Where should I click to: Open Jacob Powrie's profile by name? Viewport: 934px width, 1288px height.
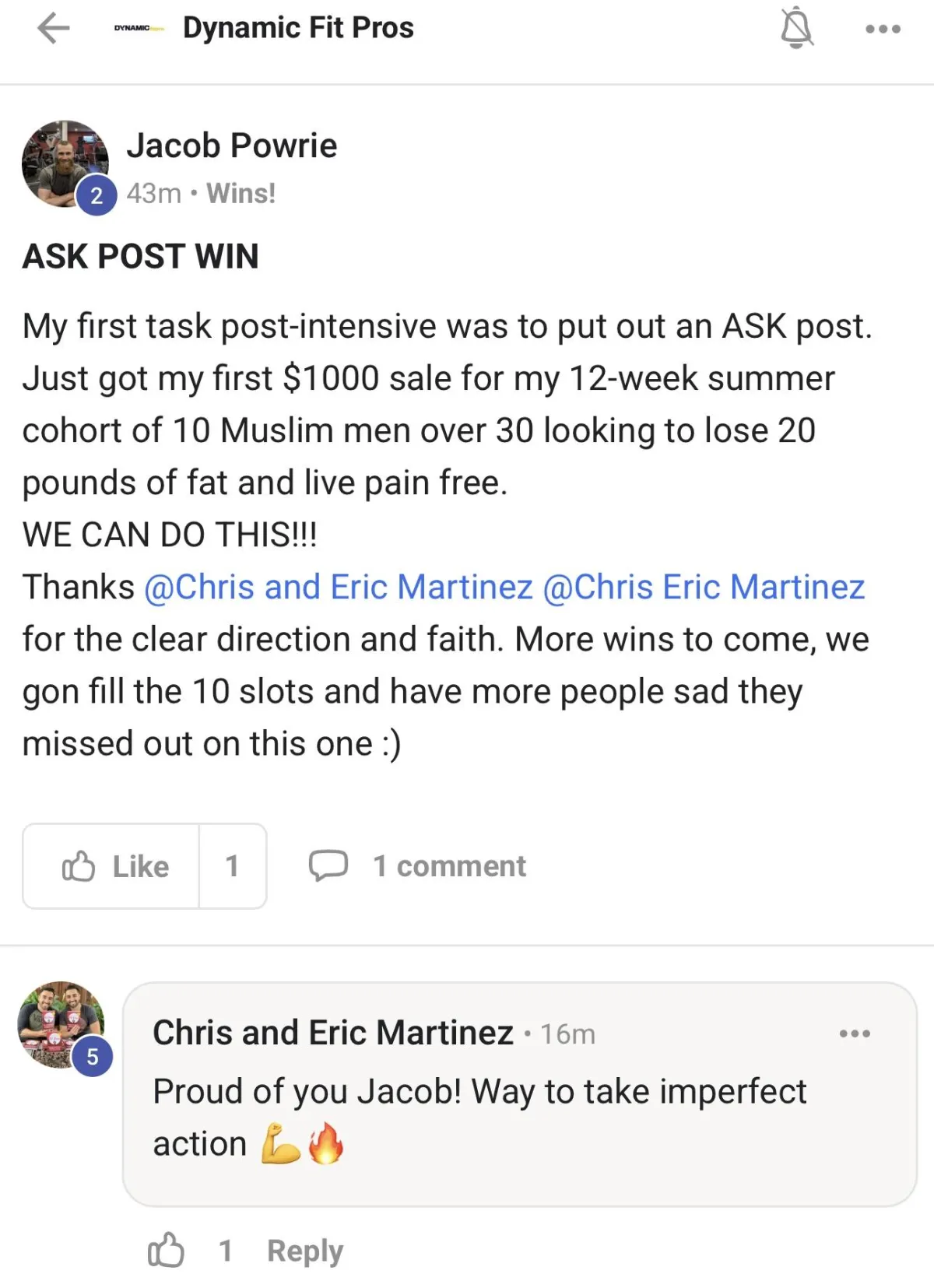tap(232, 146)
